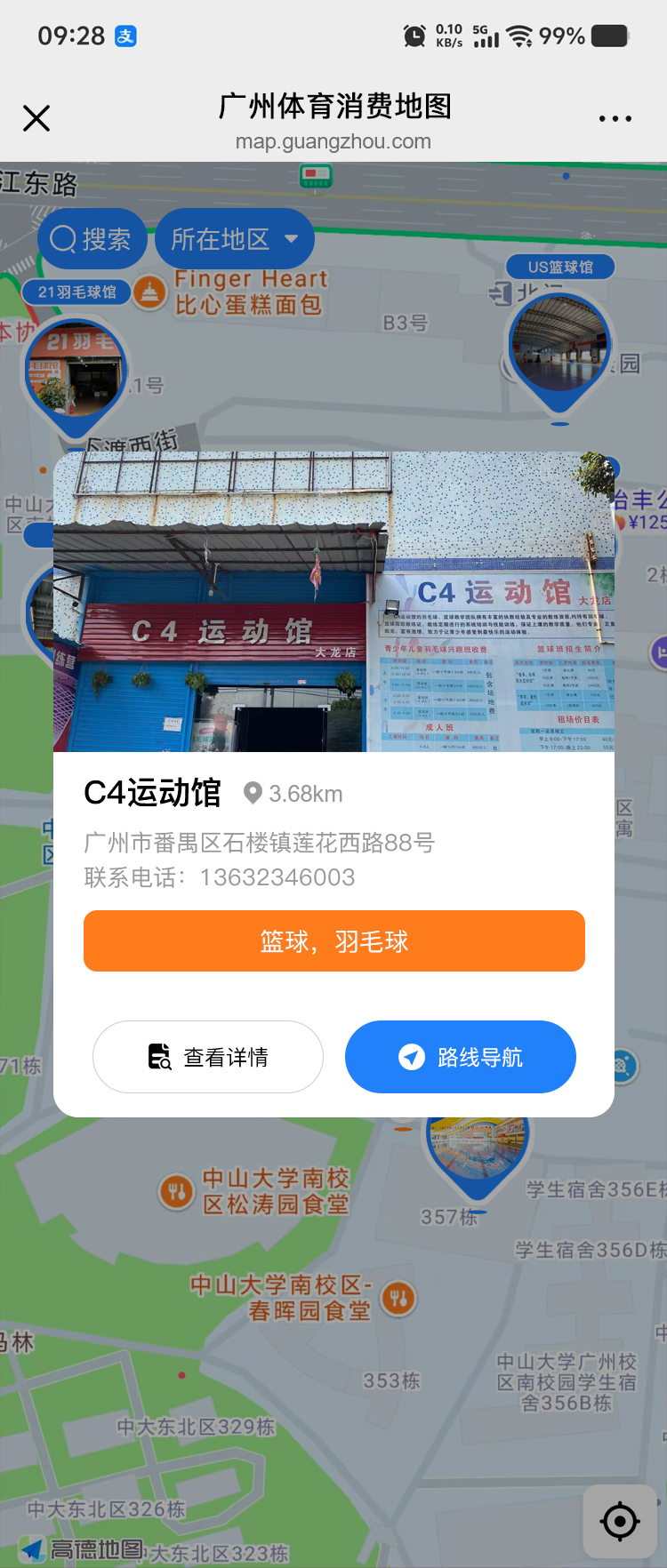Close the Guangzhou sports map page

(36, 118)
